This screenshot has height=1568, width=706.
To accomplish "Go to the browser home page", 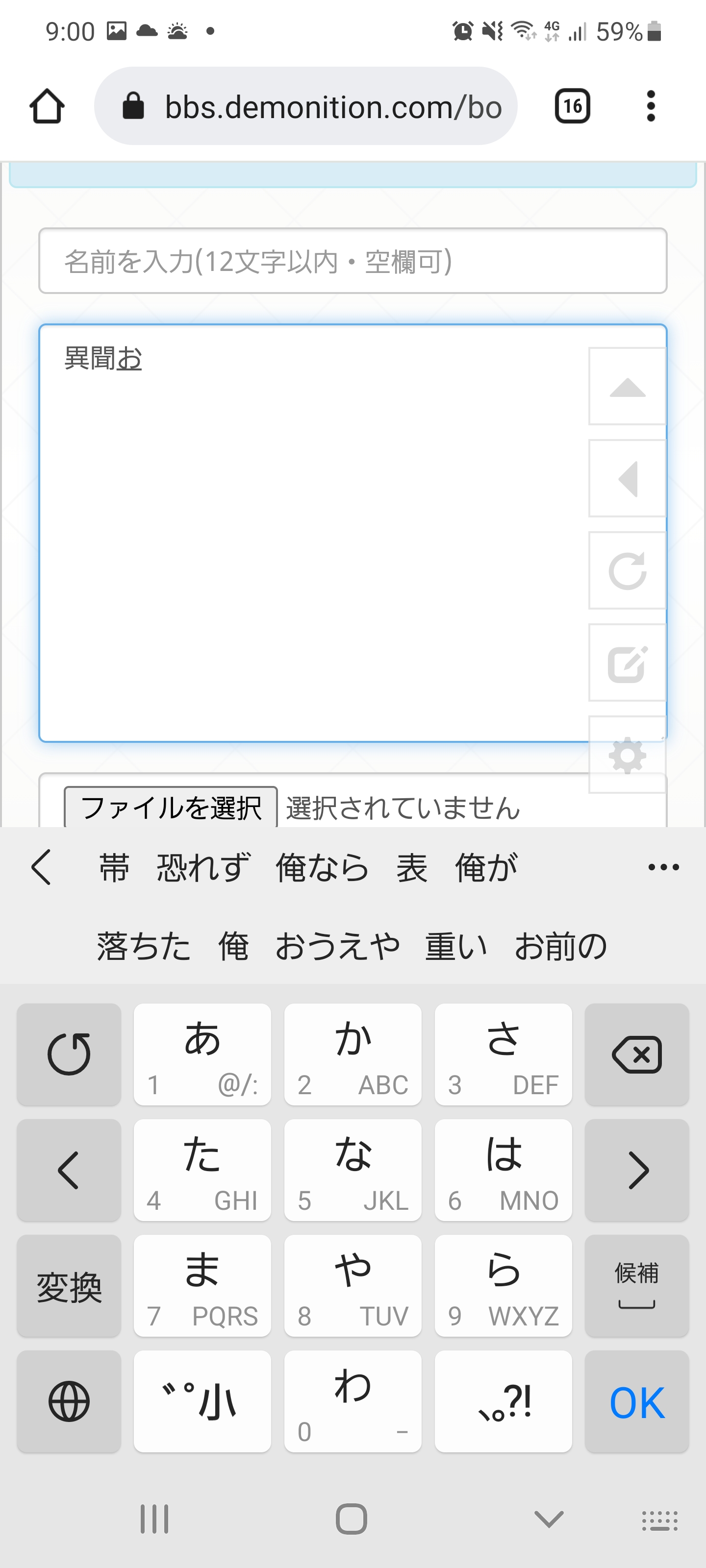I will [47, 106].
